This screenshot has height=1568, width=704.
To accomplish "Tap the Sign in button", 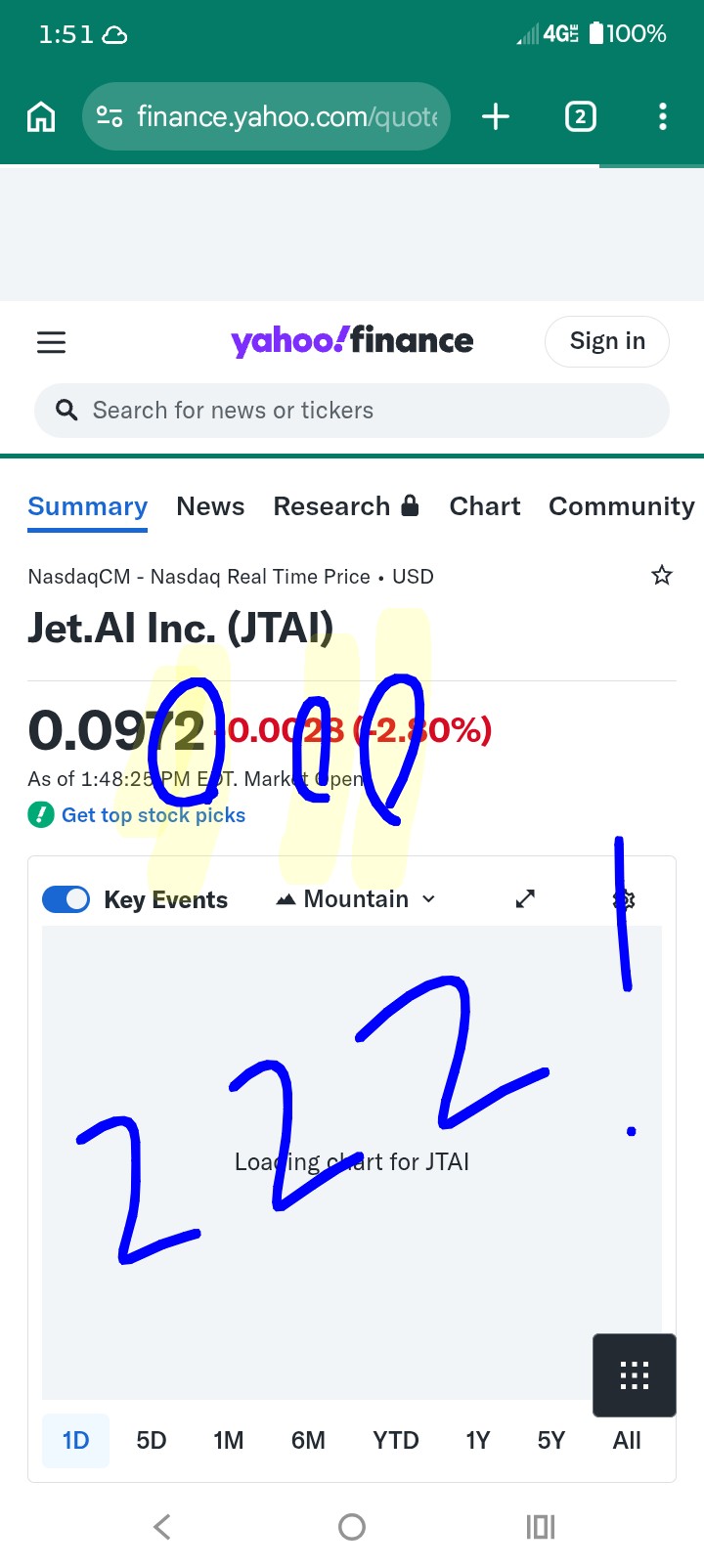I will coord(606,341).
